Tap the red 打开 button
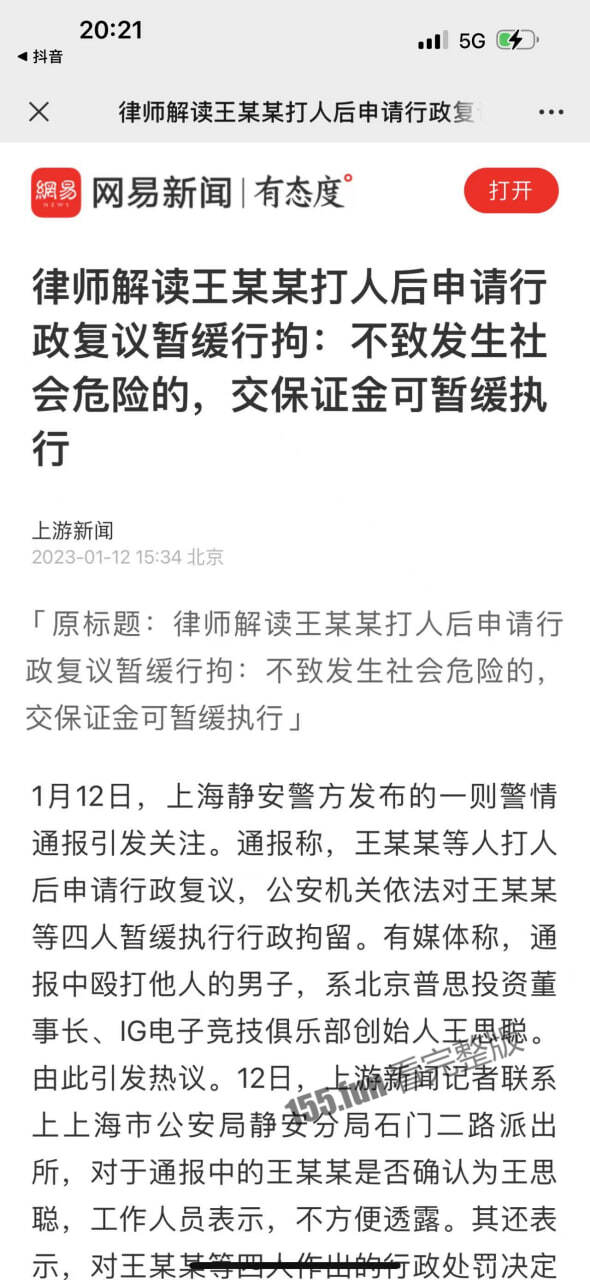 (x=511, y=190)
